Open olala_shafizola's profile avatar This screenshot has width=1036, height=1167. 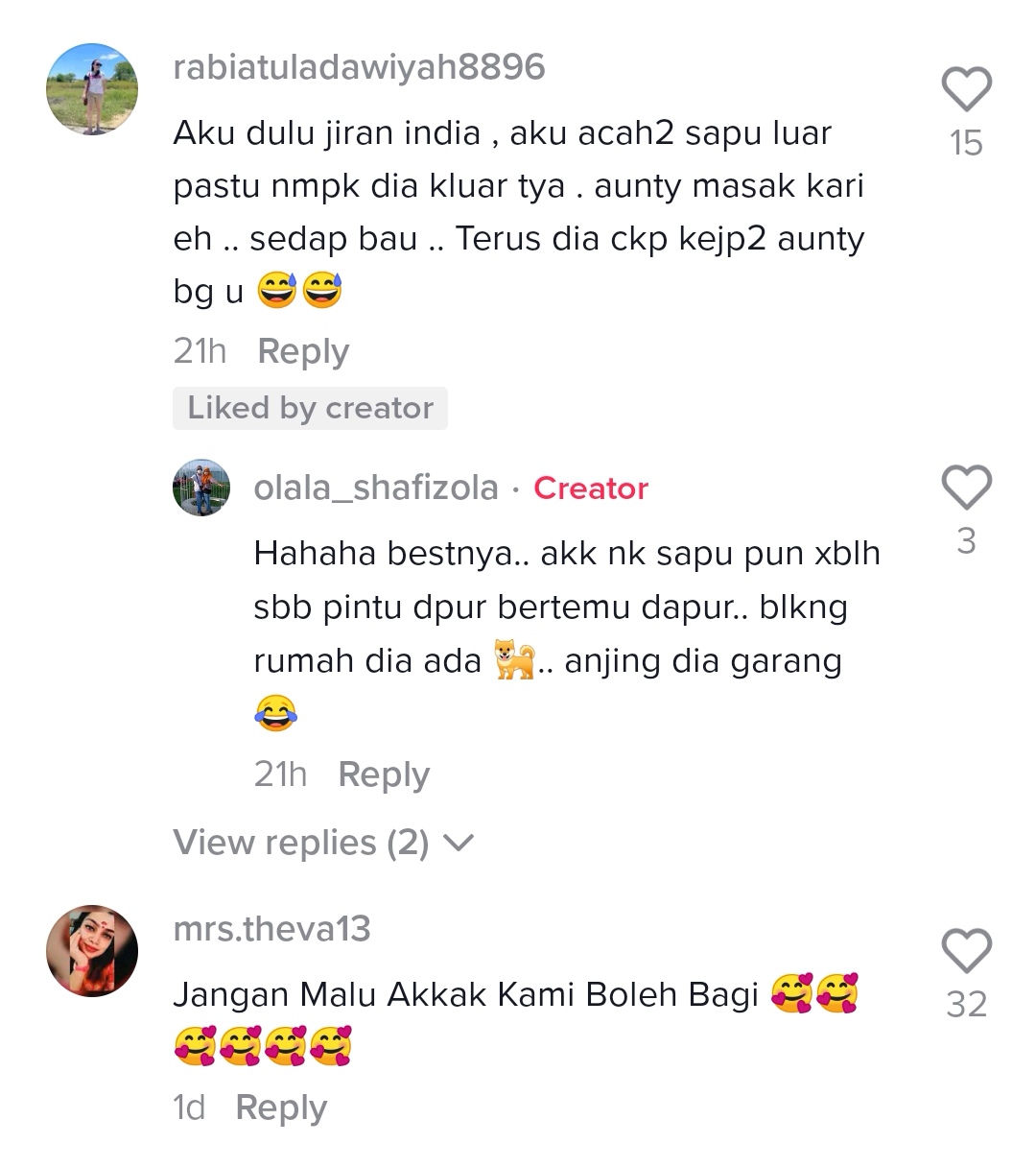tap(201, 488)
